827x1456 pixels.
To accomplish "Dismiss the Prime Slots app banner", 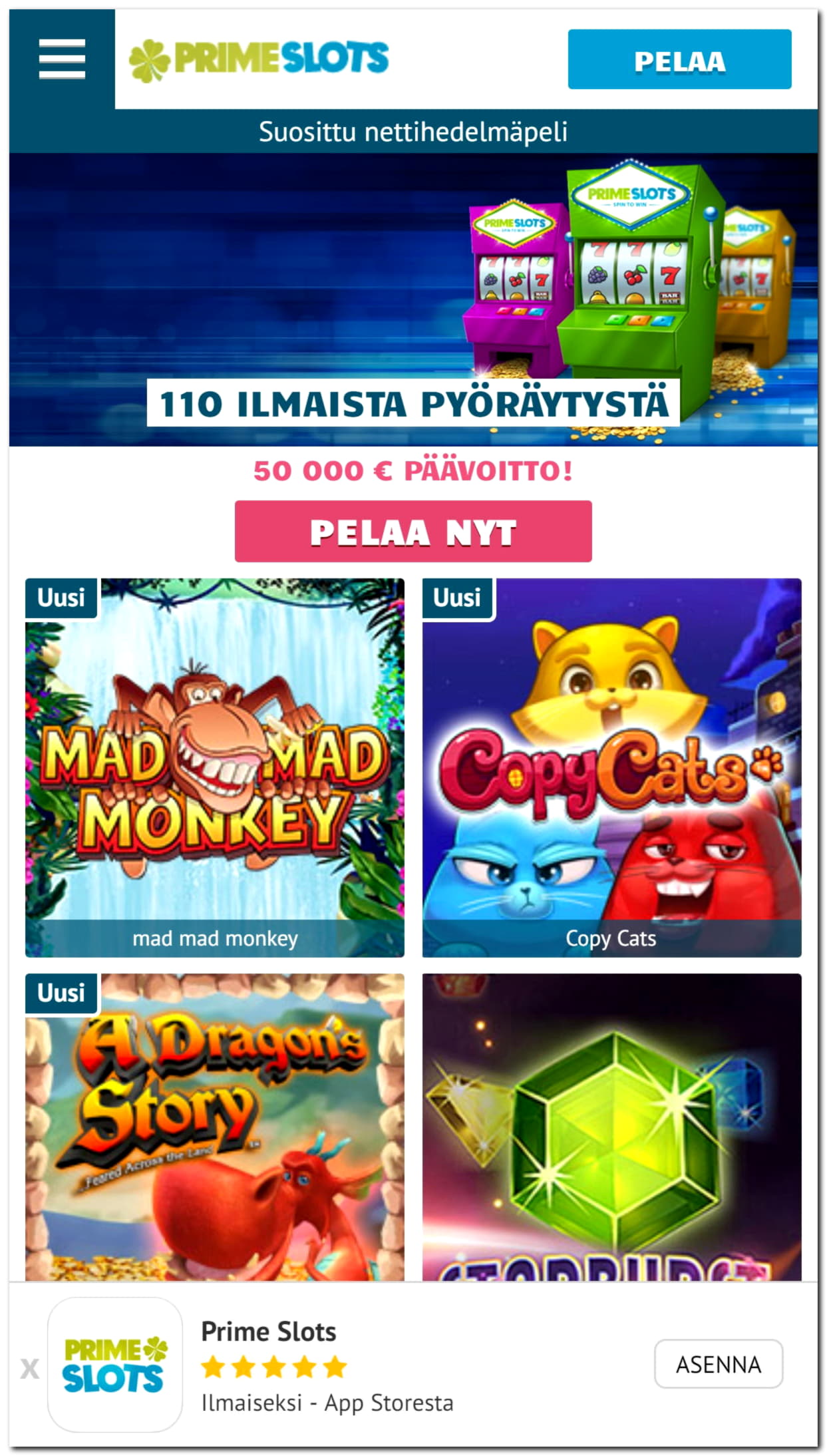I will tap(29, 1369).
